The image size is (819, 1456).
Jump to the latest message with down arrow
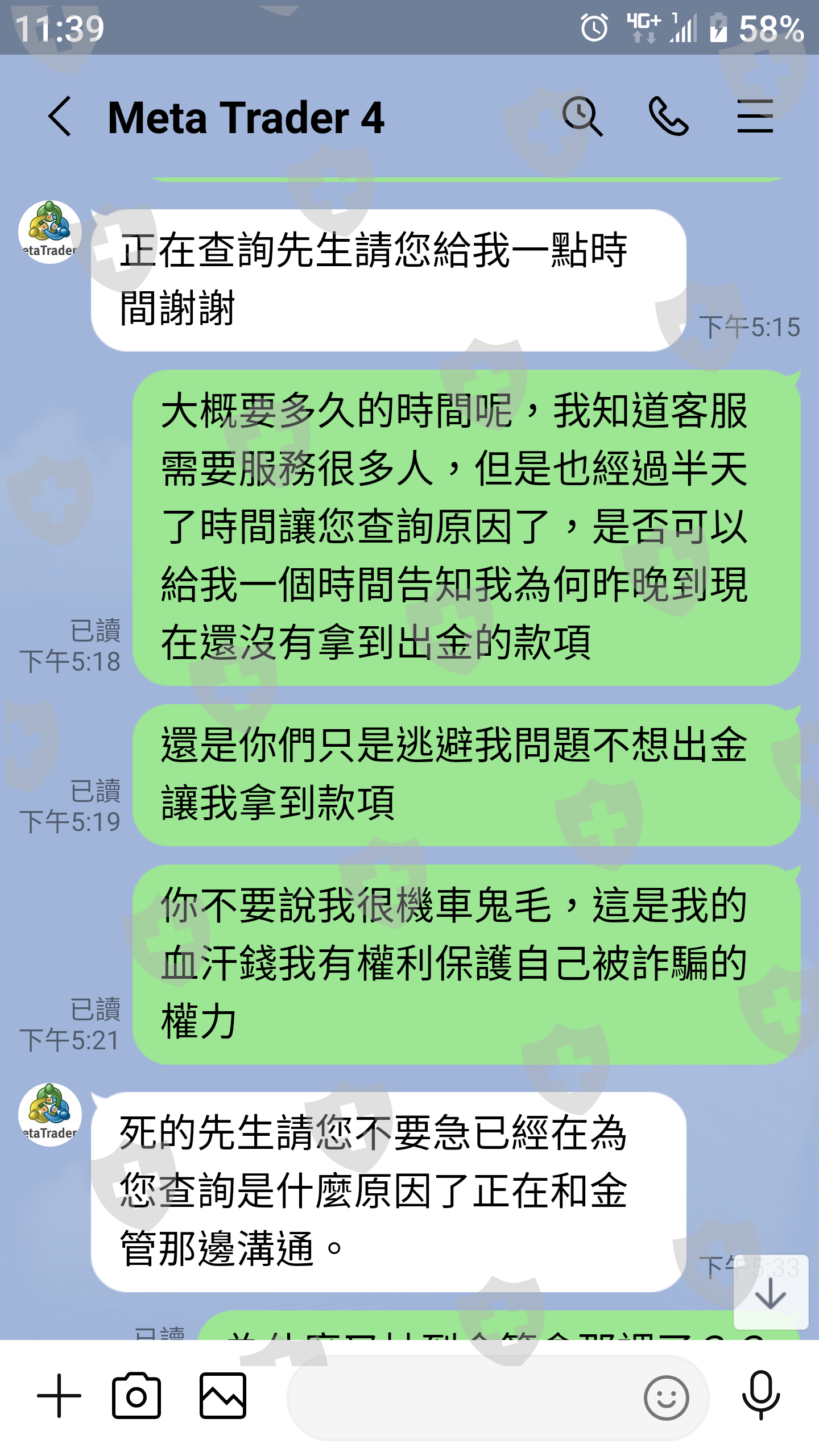coord(771,1292)
